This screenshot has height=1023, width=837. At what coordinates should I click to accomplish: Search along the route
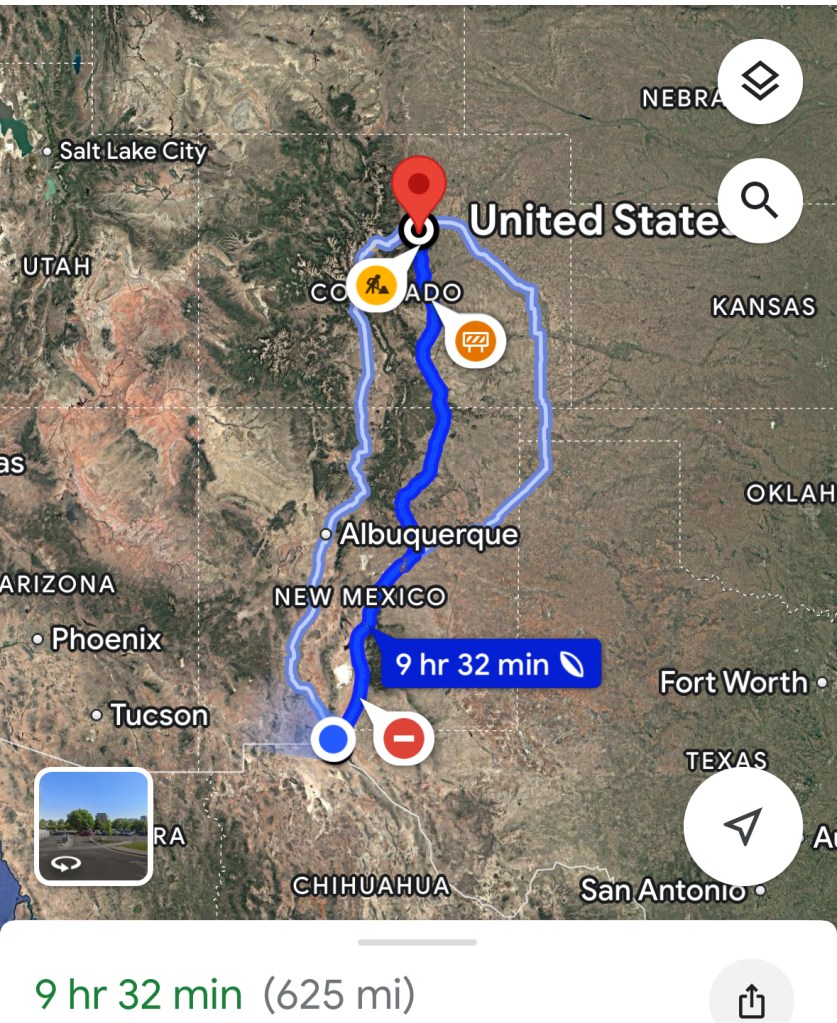point(760,201)
